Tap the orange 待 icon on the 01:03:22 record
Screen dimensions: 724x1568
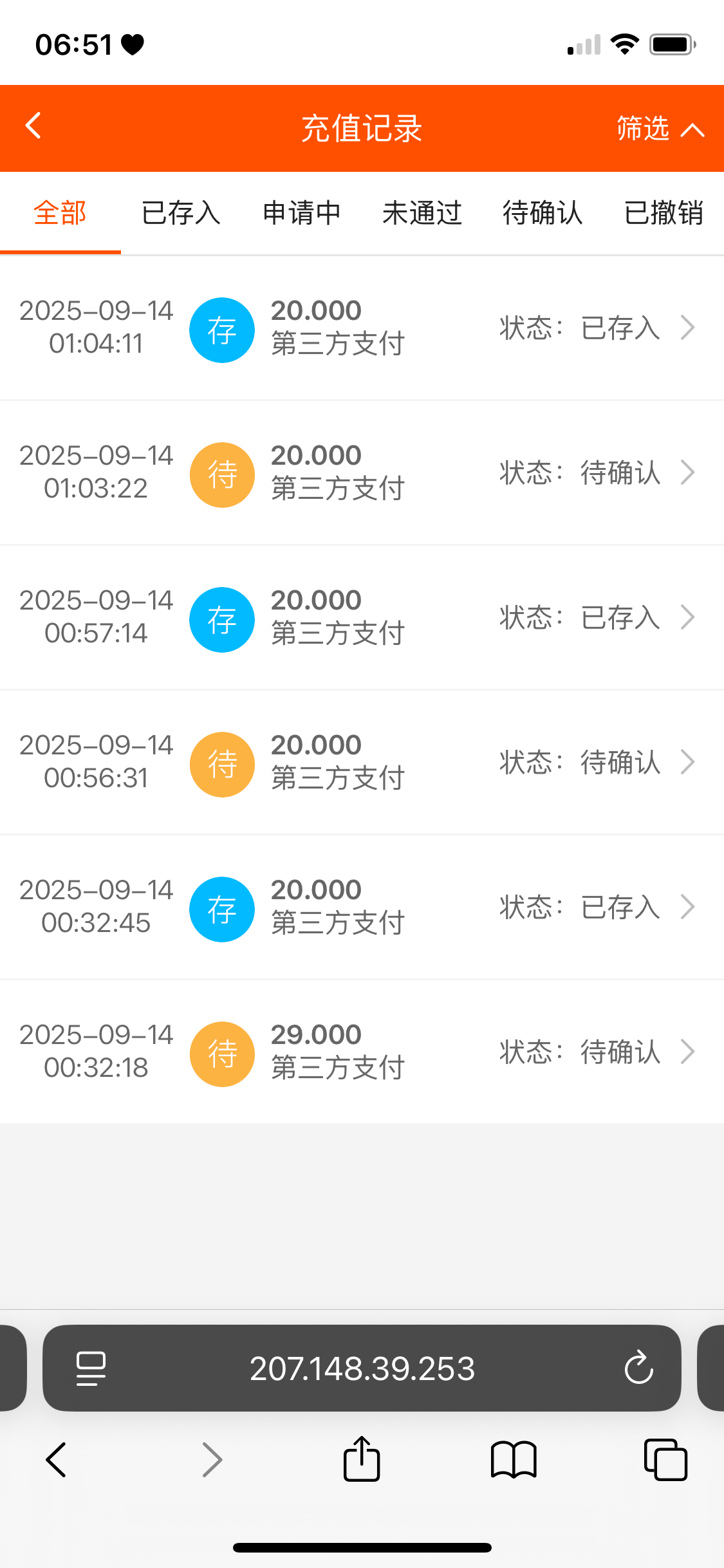(221, 474)
